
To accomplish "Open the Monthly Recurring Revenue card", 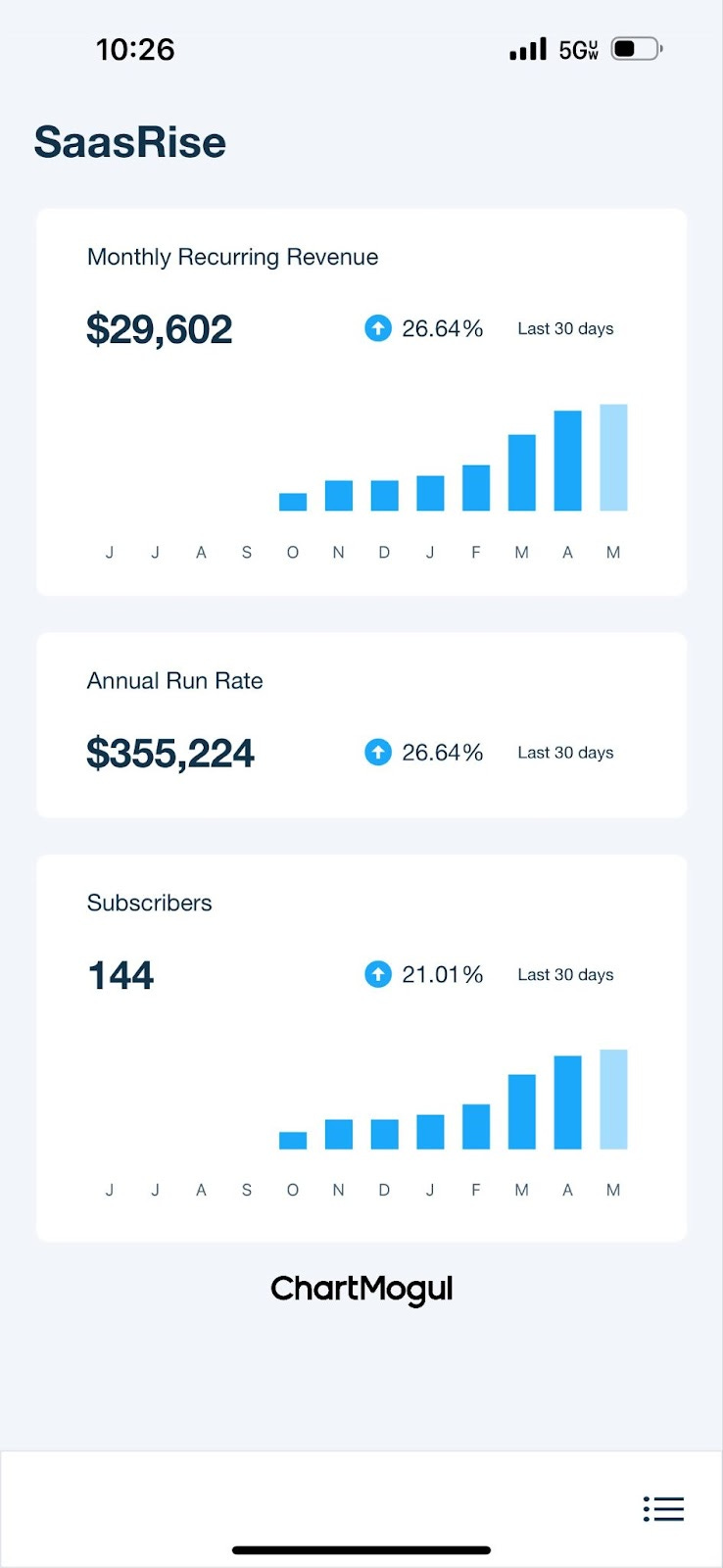I will 361,402.
